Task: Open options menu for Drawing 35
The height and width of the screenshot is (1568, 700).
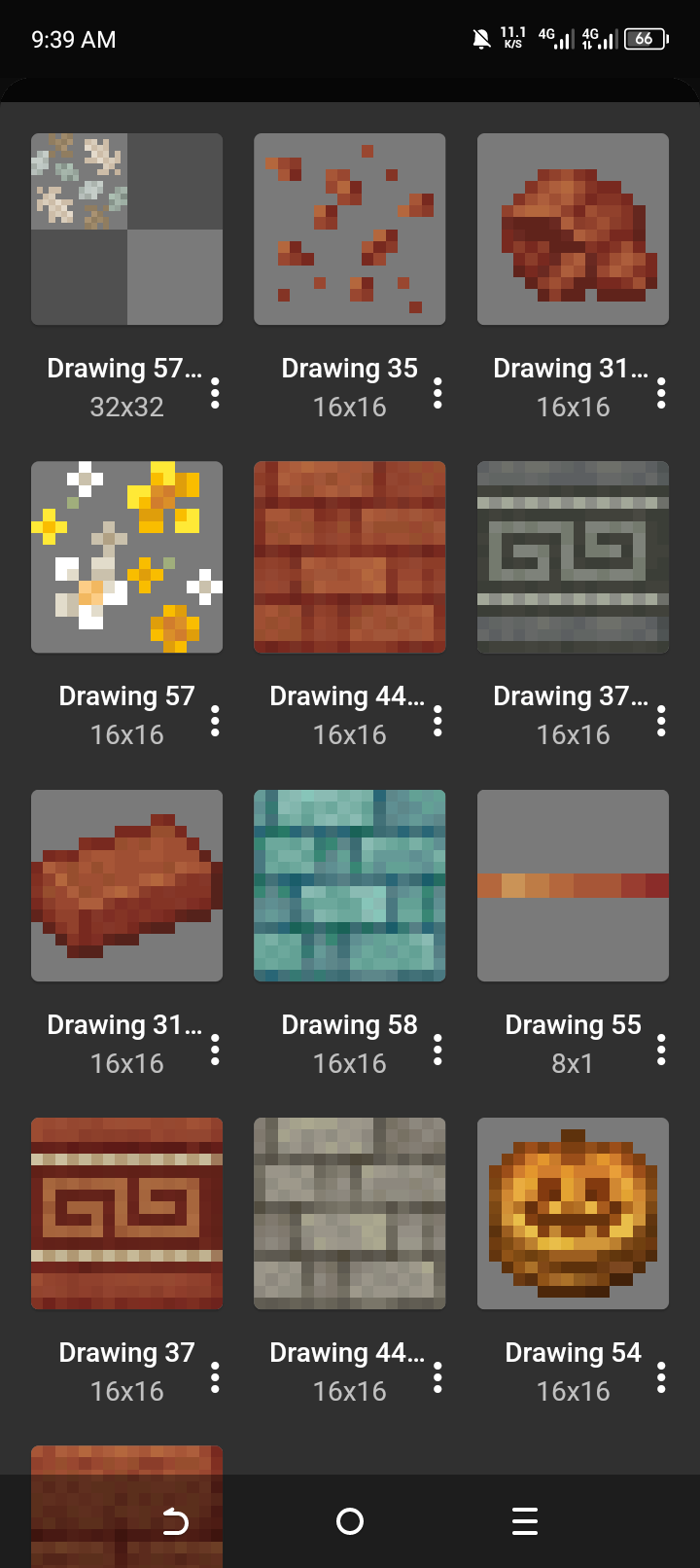Action: [437, 393]
